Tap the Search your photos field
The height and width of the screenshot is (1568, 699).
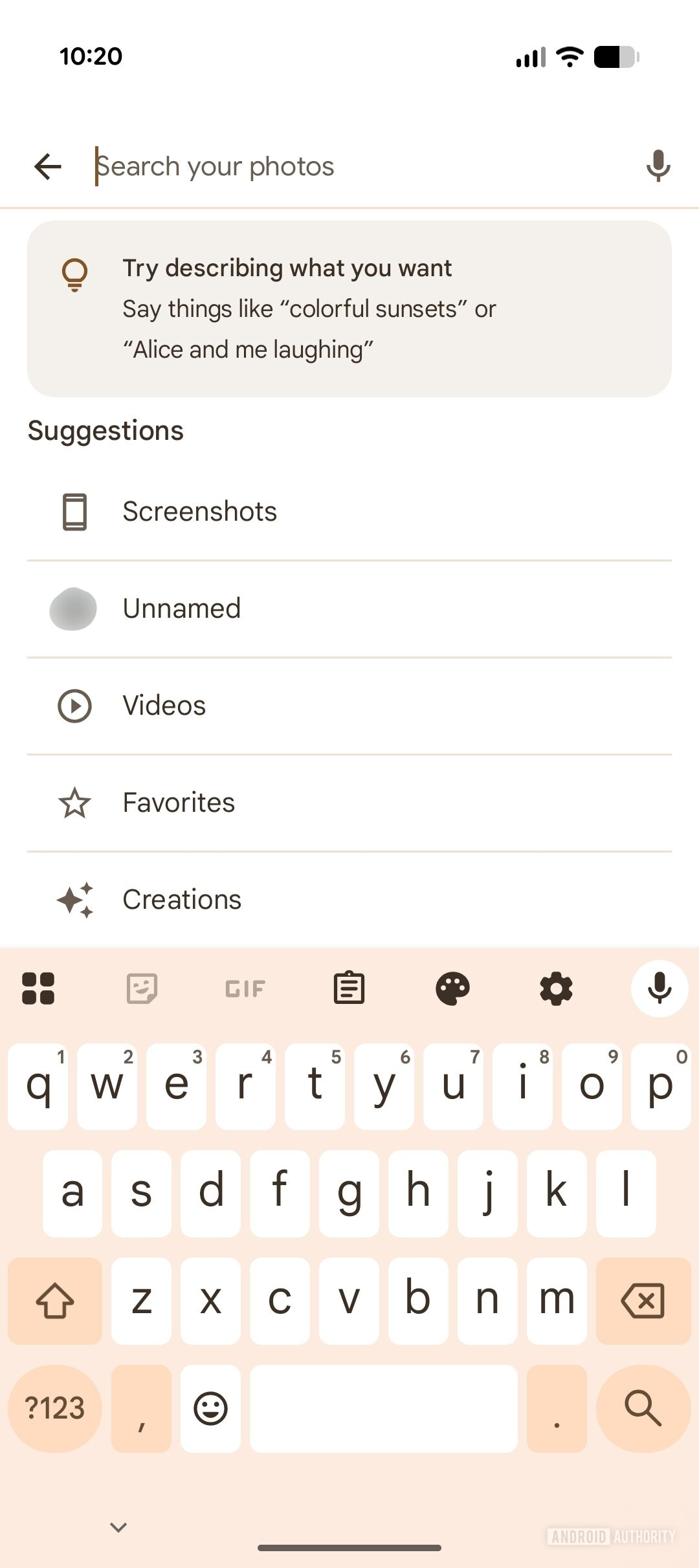click(x=349, y=166)
